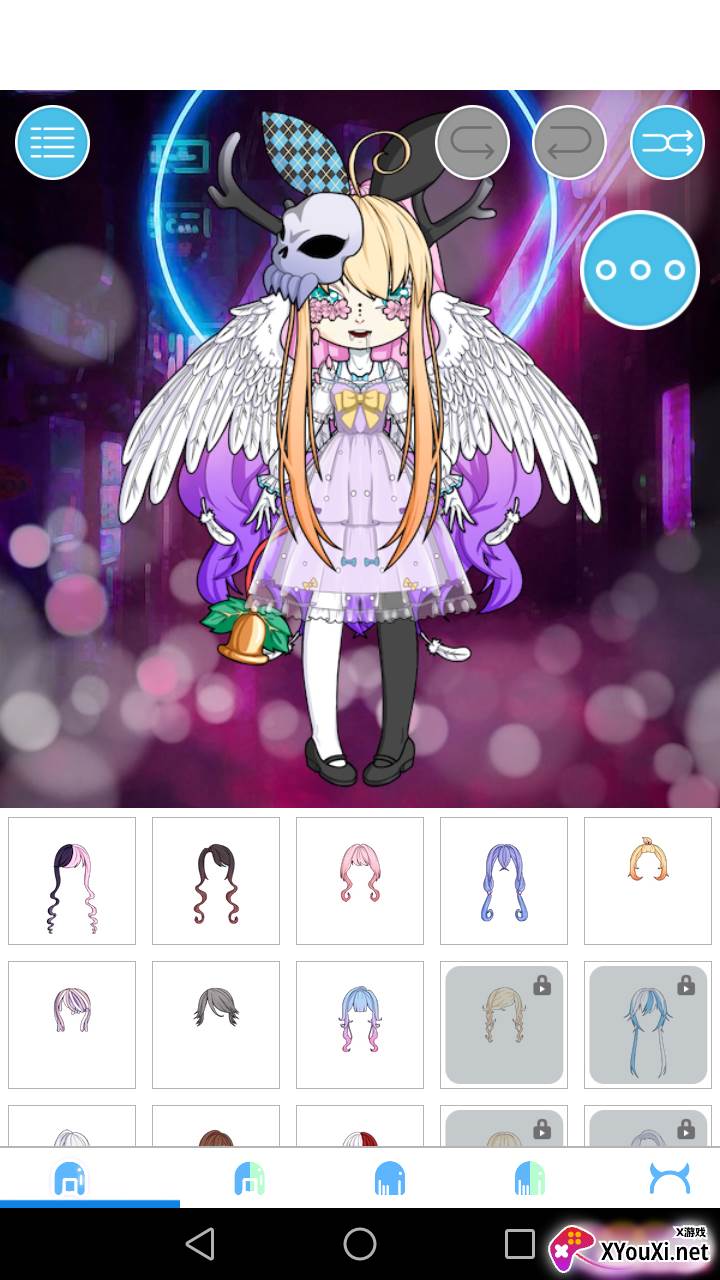The width and height of the screenshot is (720, 1280).
Task: Tap the locked long blue hair
Action: coord(648,1025)
